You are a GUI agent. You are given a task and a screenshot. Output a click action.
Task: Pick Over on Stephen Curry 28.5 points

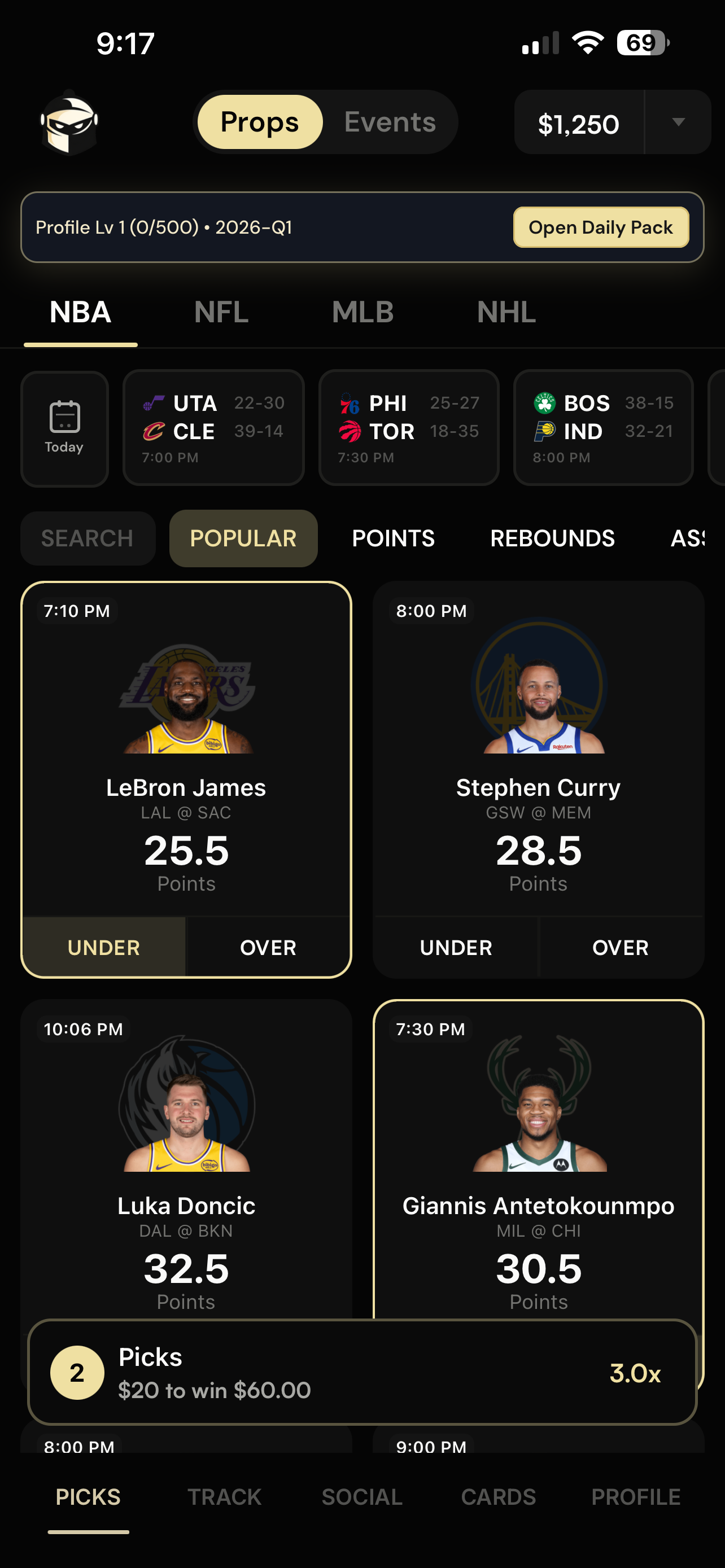tap(621, 947)
